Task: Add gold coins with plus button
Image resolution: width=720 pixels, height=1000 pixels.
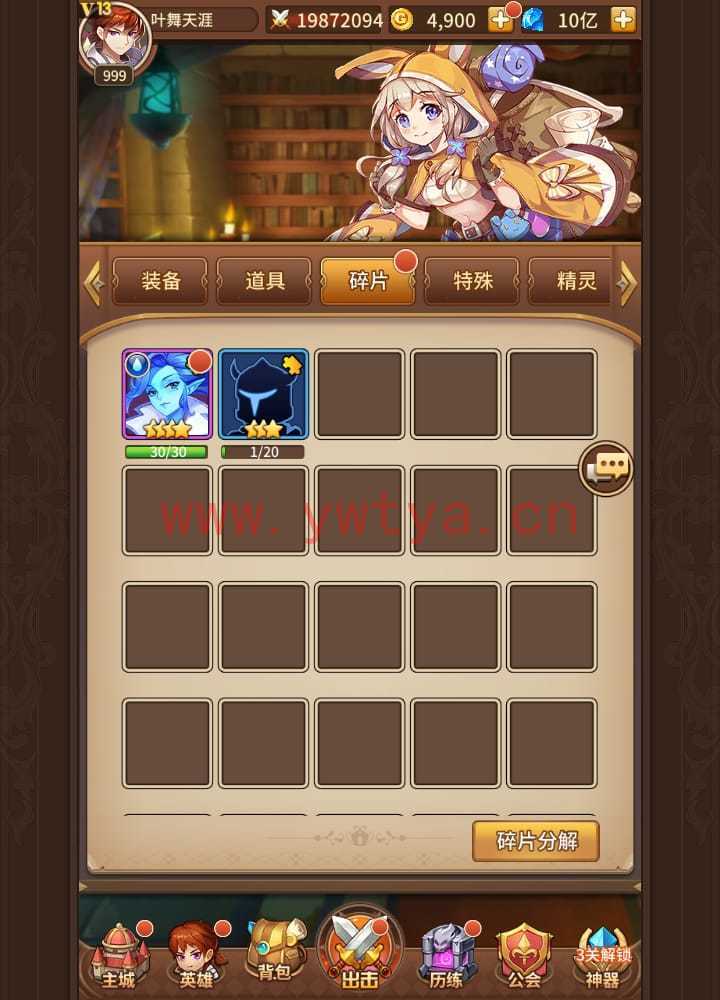Action: (500, 19)
